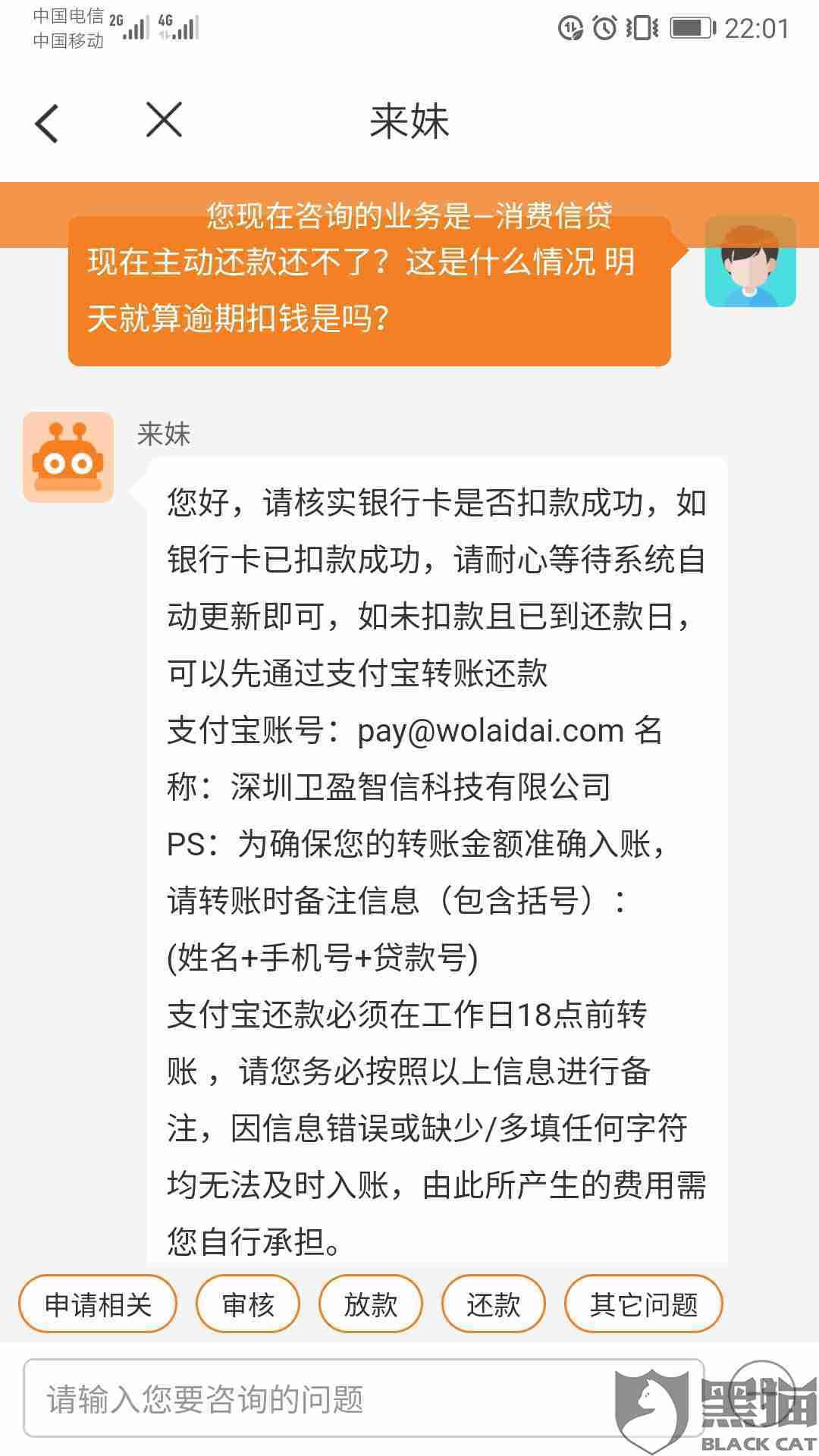The height and width of the screenshot is (1456, 819).
Task: Select the 申请相关 chip
Action: [x=98, y=1304]
